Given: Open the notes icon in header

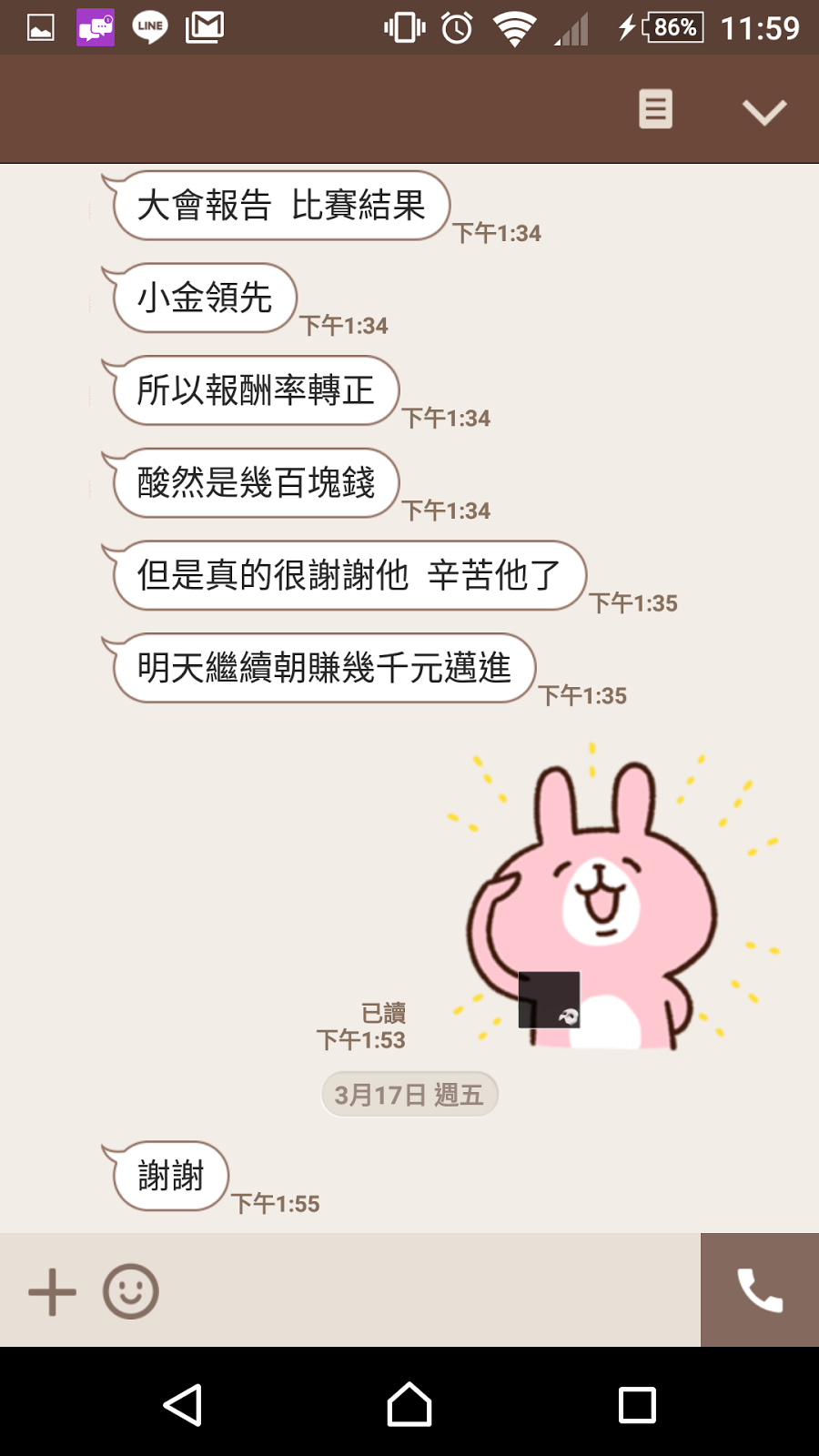Looking at the screenshot, I should pyautogui.click(x=655, y=109).
